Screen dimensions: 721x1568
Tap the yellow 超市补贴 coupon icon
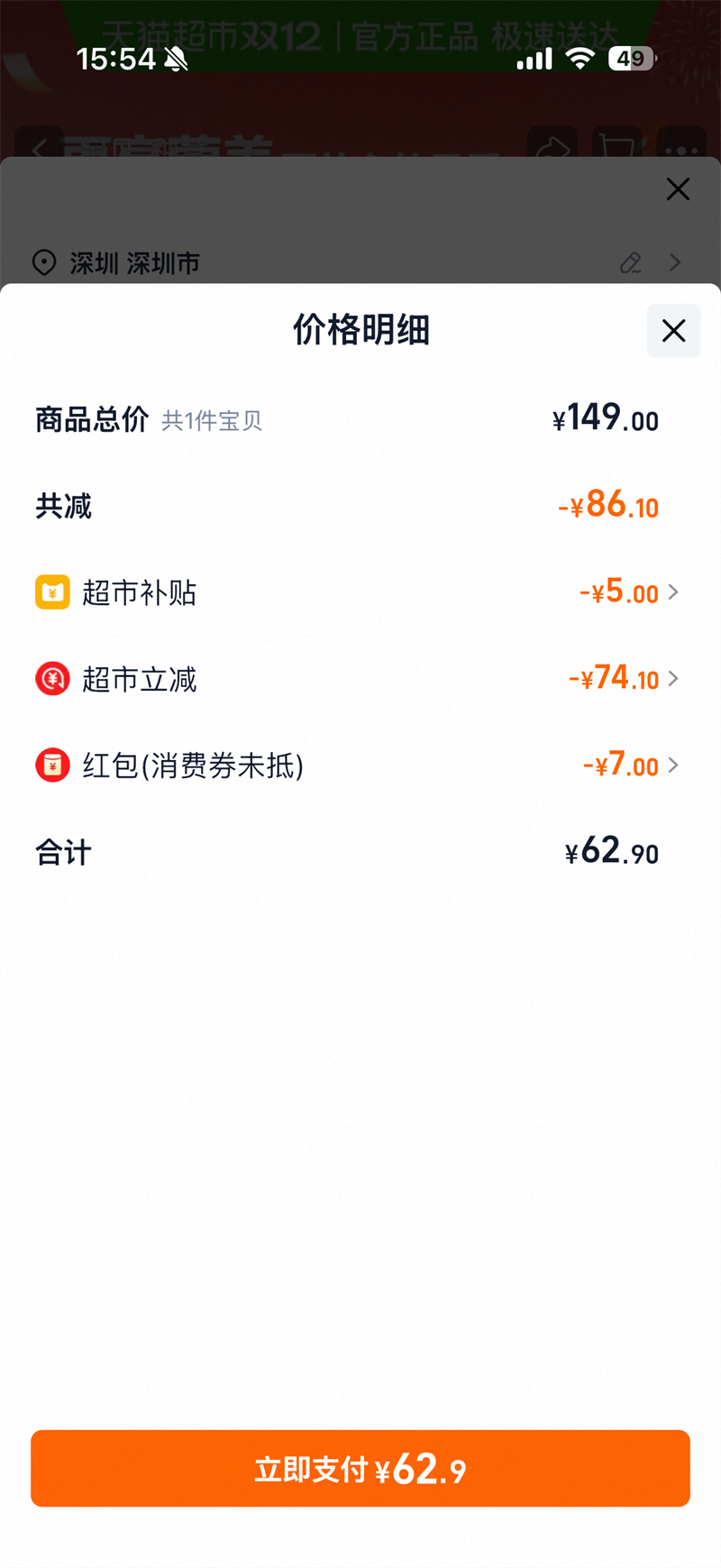pyautogui.click(x=52, y=592)
